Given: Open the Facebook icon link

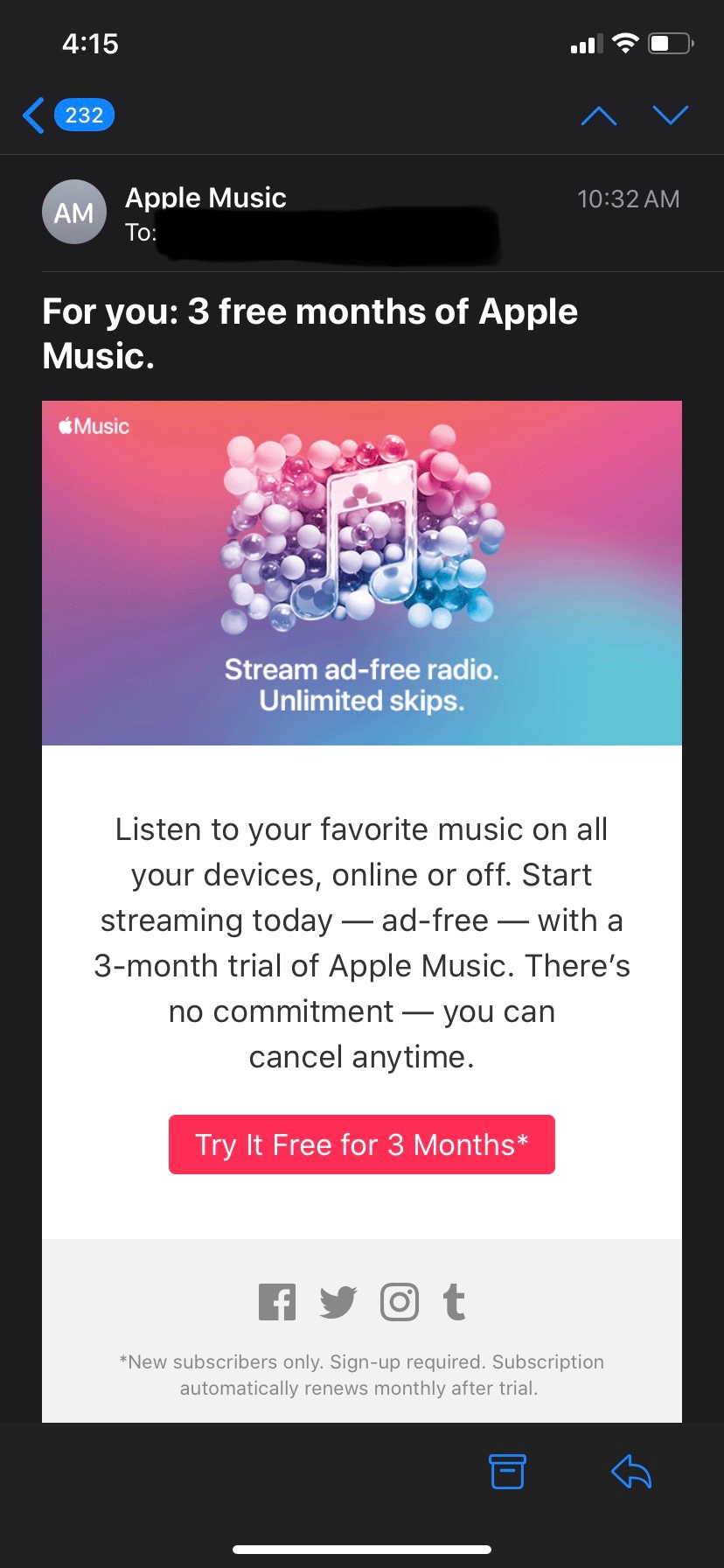Looking at the screenshot, I should tap(277, 1302).
